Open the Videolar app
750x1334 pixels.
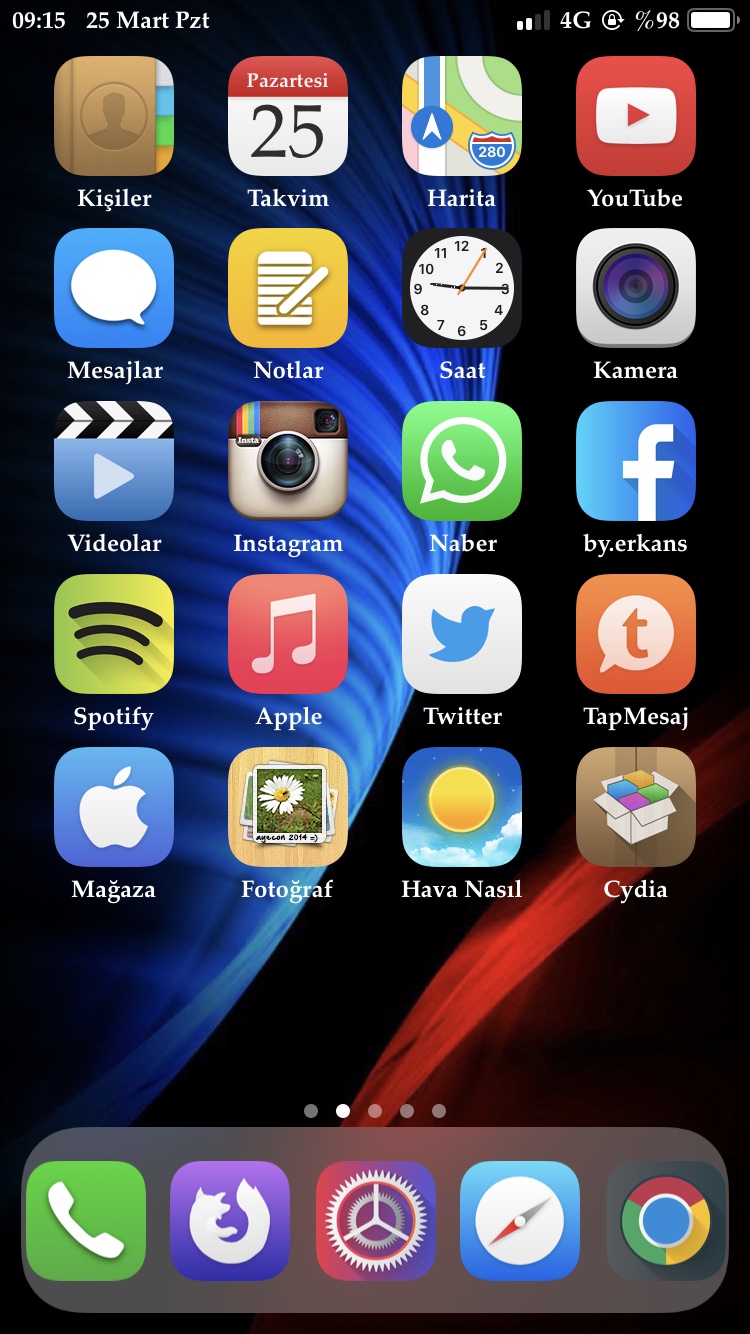pos(114,461)
